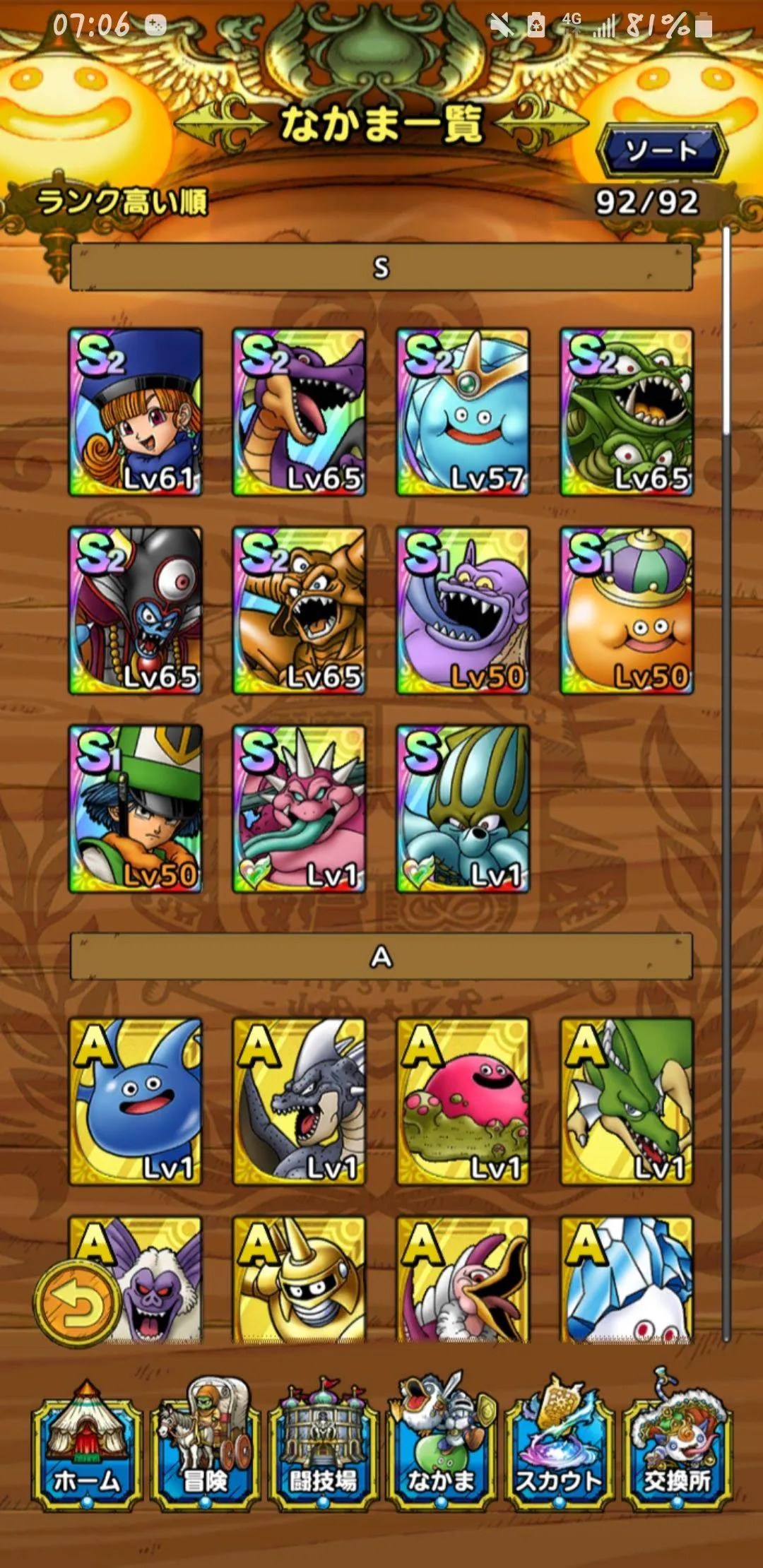Select the Lv57 blue slime king card
Viewport: 763px width, 1568px height.
click(463, 412)
